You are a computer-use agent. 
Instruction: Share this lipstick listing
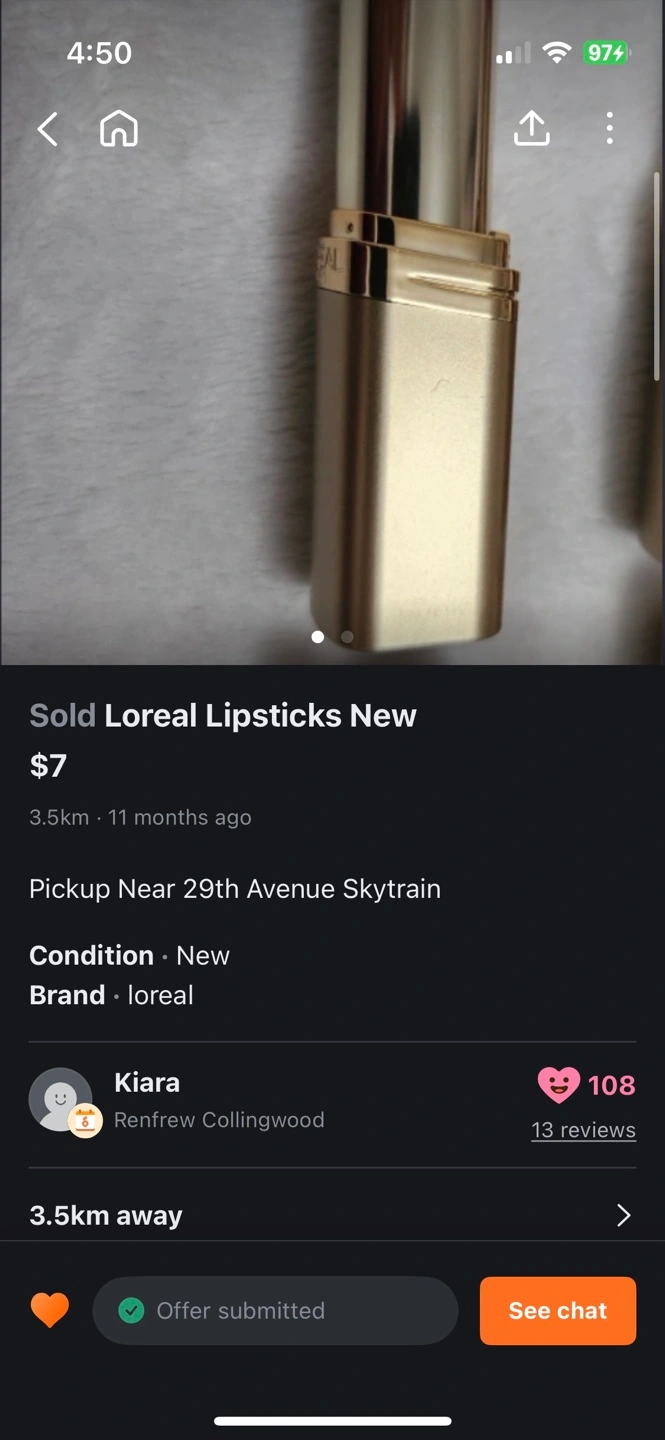click(x=531, y=128)
